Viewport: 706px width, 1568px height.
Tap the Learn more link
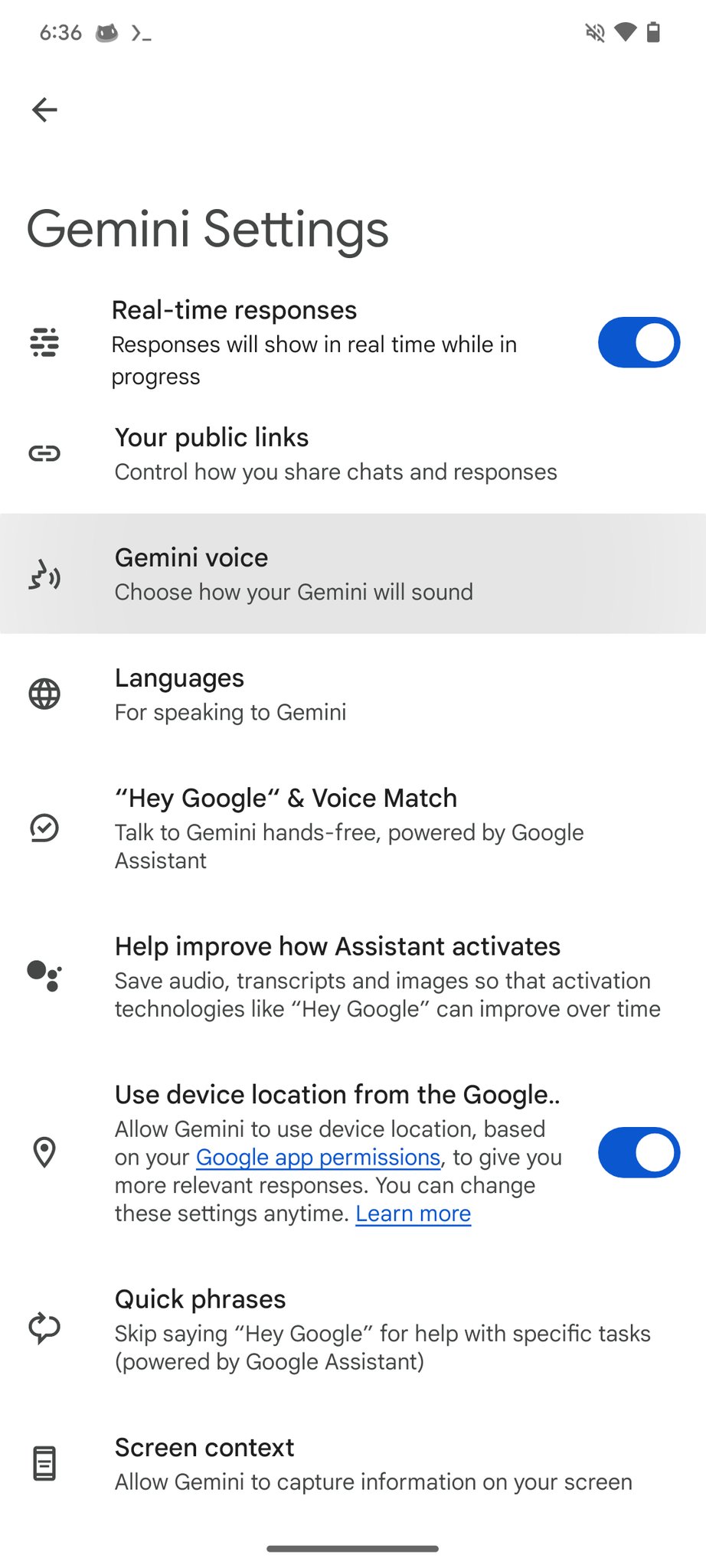413,1214
